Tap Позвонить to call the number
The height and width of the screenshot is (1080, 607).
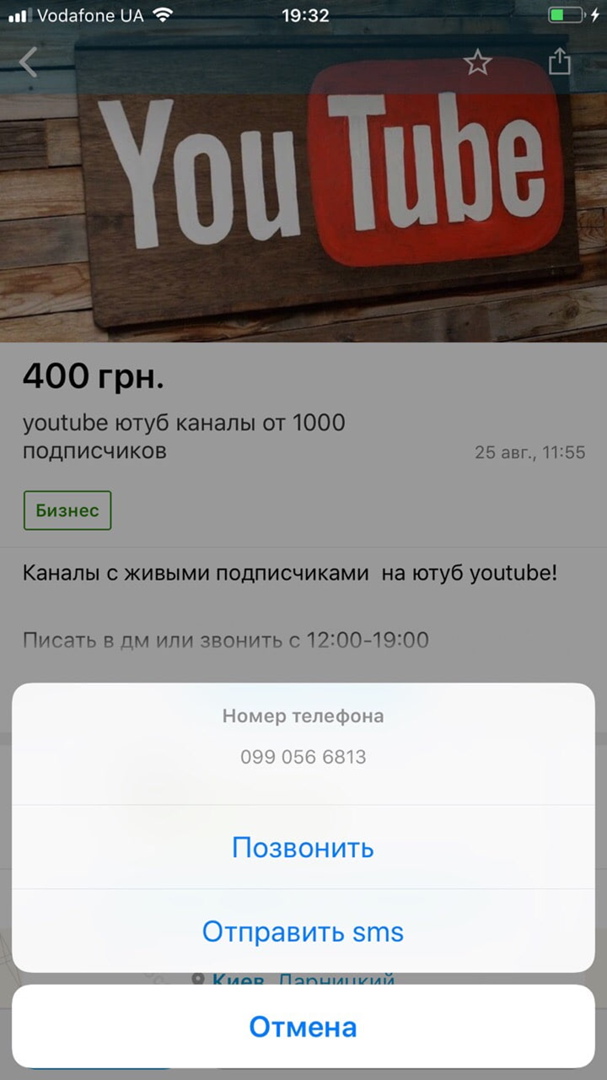[303, 848]
